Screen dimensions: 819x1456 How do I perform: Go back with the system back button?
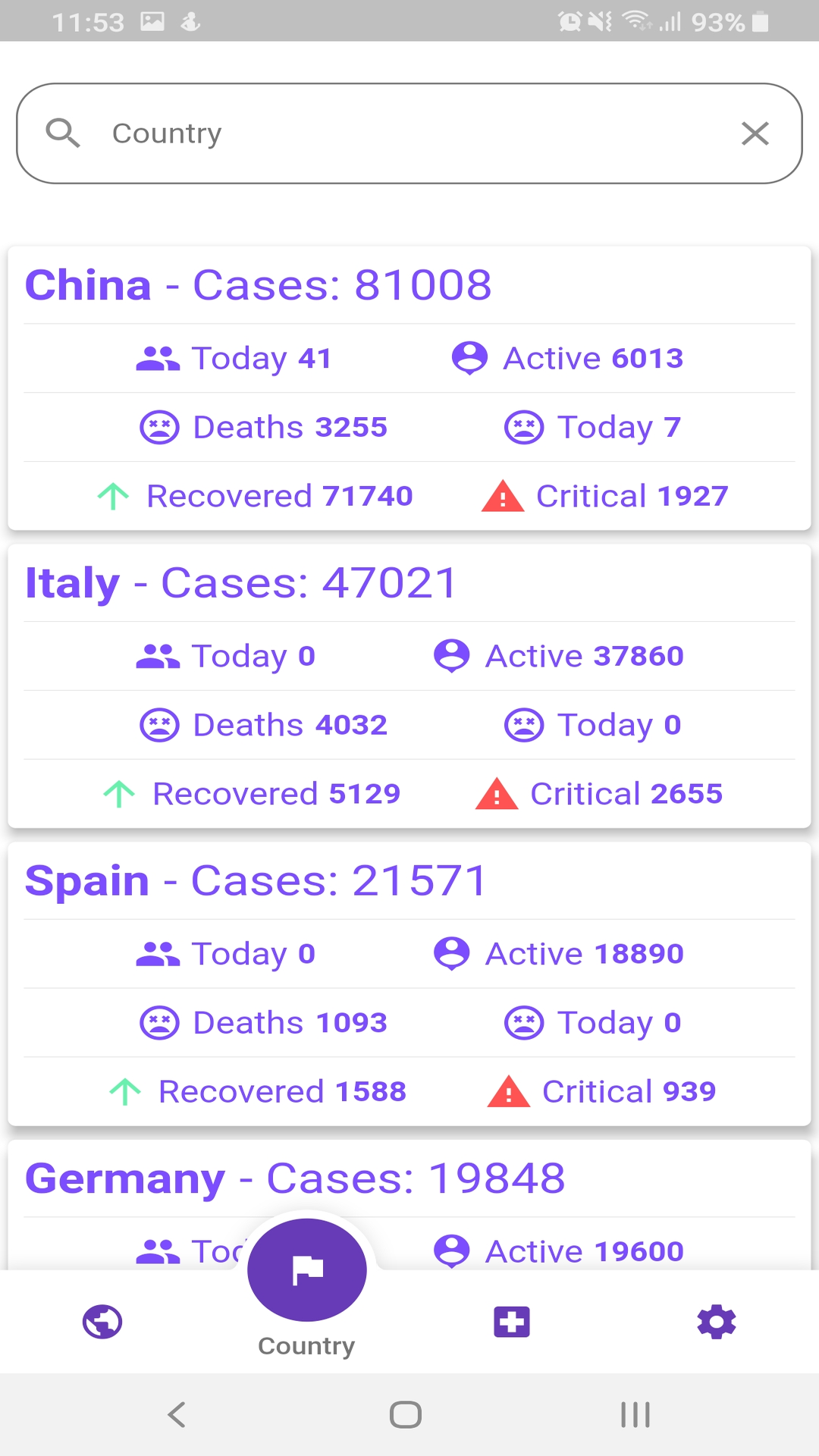point(177,1414)
